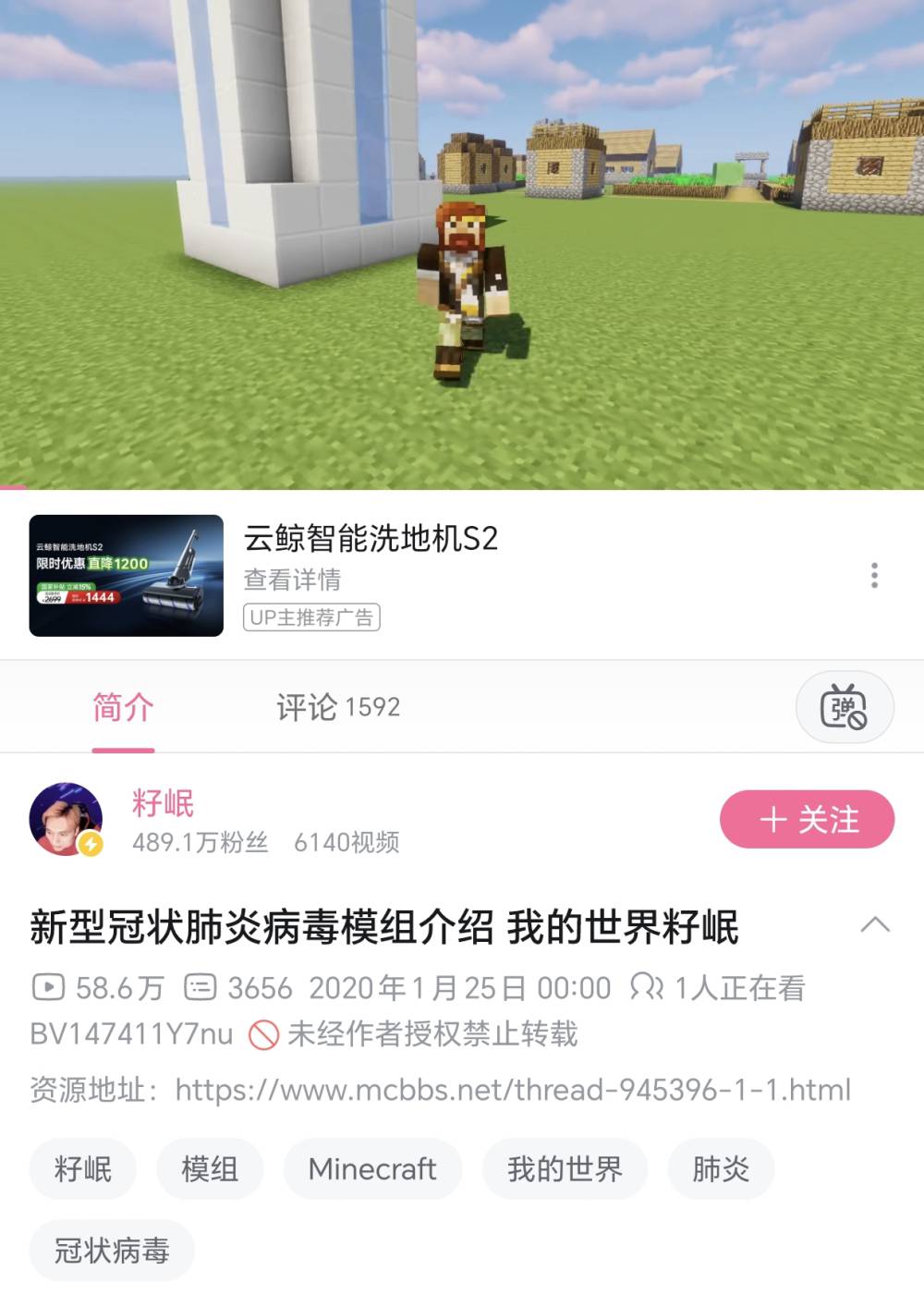This screenshot has width=924, height=1307.
Task: Open the 云鲸智能洗地机S2 ad thumbnail
Action: tap(127, 576)
